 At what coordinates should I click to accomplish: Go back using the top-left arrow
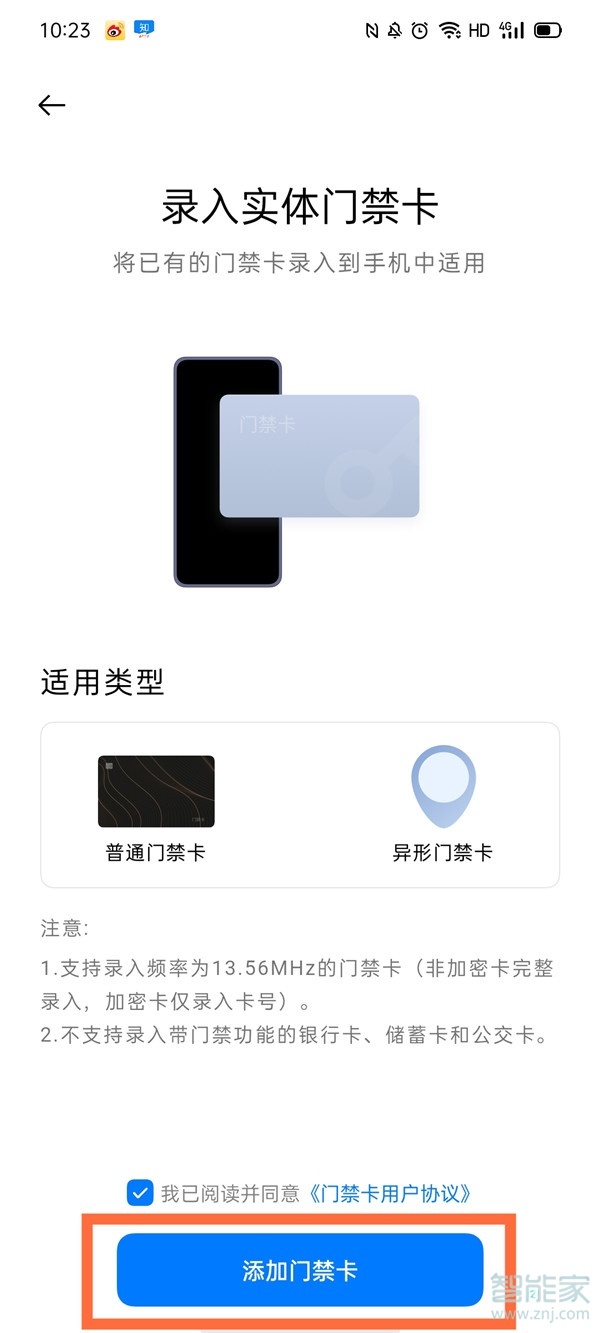point(51,105)
